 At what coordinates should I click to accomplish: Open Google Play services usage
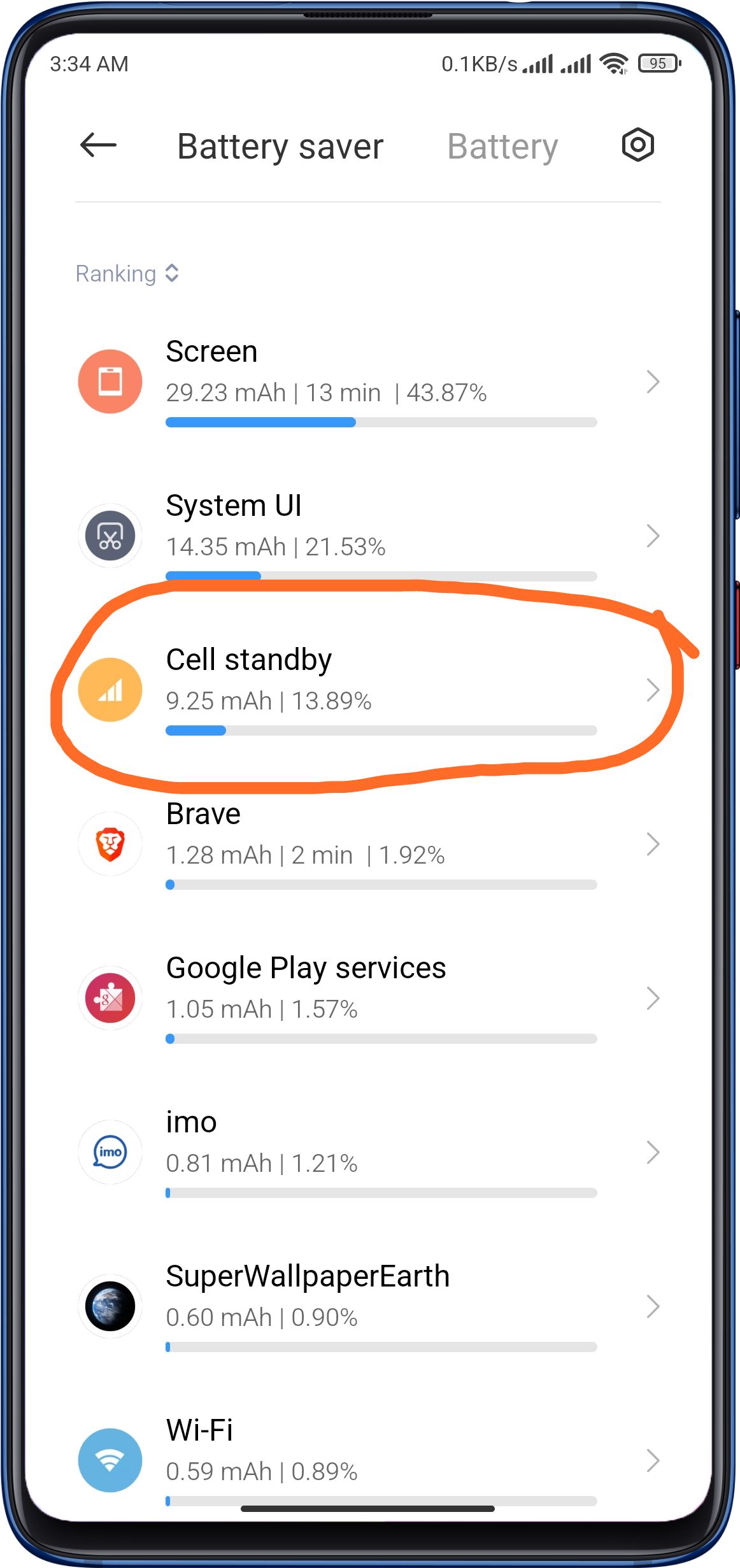tap(368, 998)
